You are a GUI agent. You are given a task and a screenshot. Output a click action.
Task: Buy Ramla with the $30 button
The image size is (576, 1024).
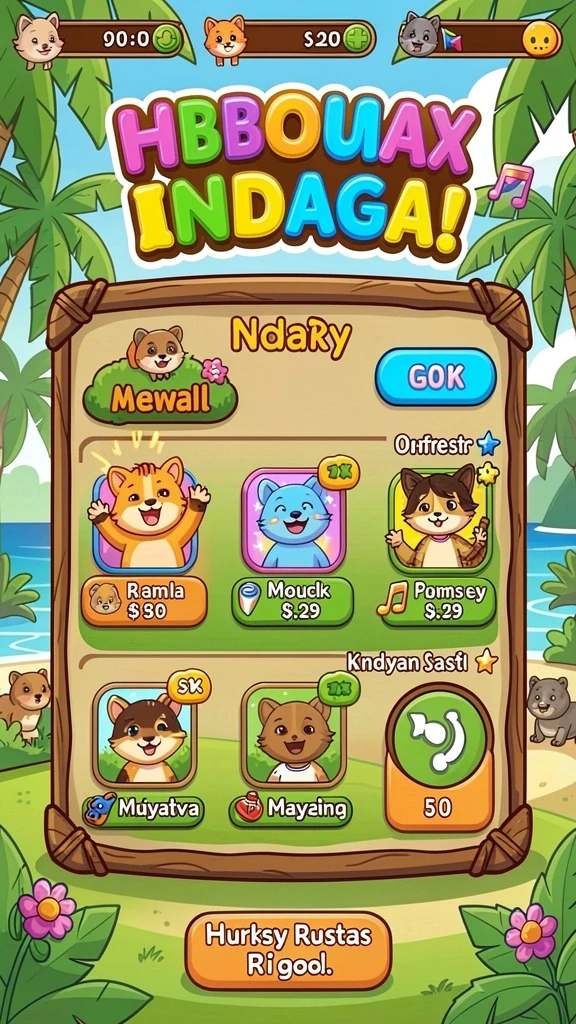tap(144, 601)
